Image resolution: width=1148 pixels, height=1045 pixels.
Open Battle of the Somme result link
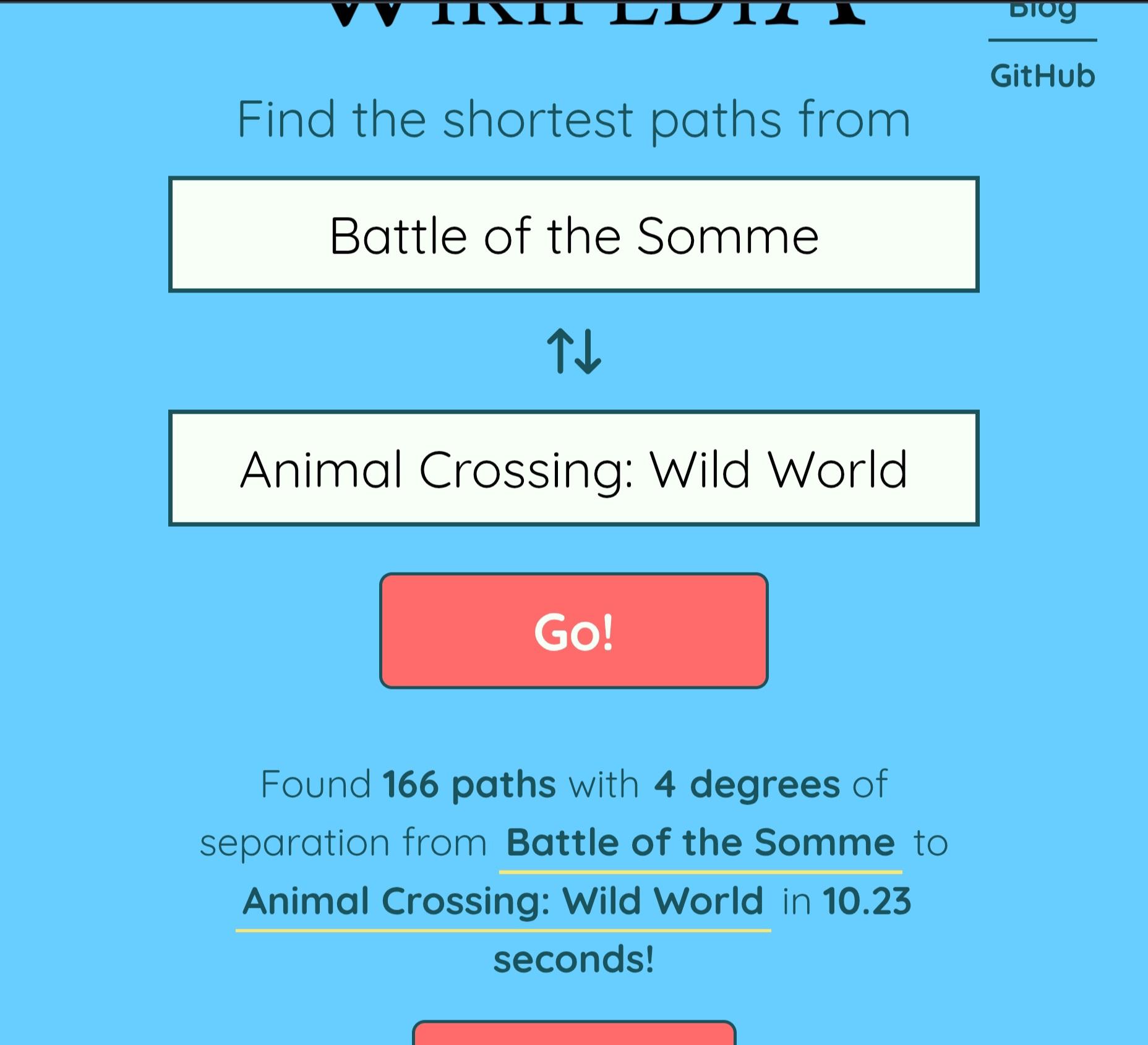click(700, 843)
